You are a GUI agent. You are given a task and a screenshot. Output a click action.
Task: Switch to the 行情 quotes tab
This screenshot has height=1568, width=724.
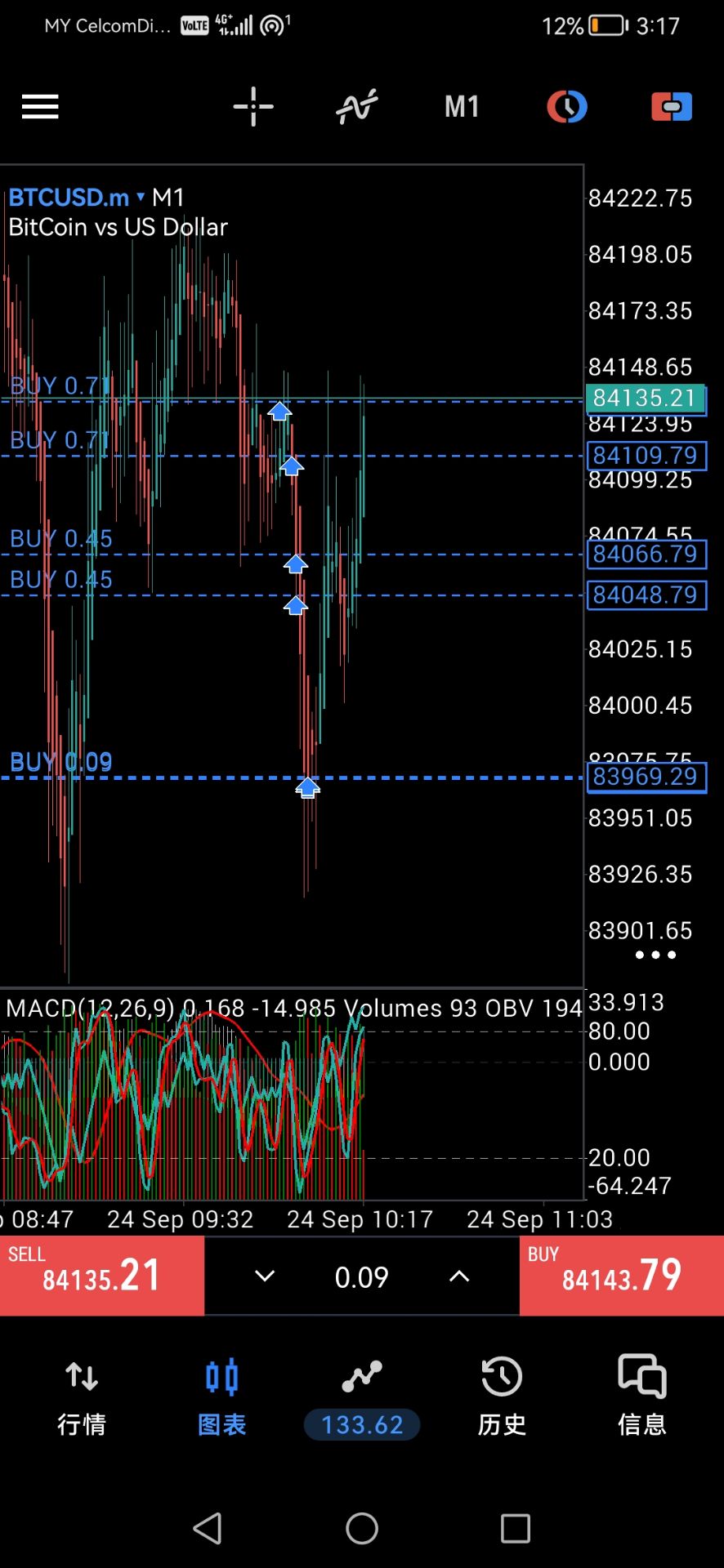(x=82, y=1397)
